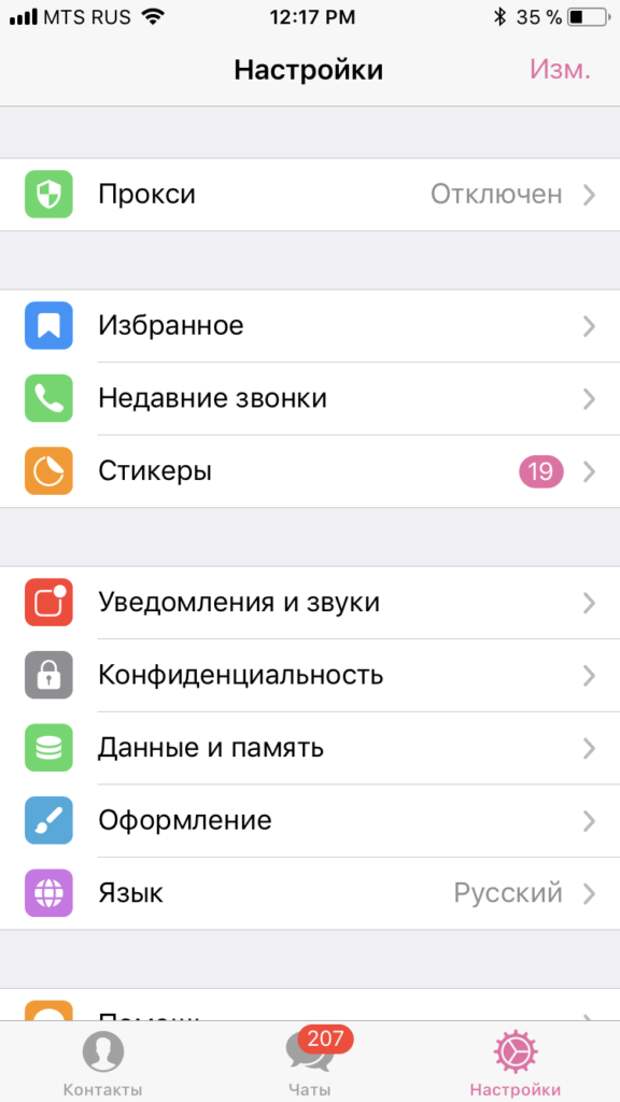This screenshot has width=620, height=1102.
Task: Open the Стикеры settings
Action: [x=310, y=471]
